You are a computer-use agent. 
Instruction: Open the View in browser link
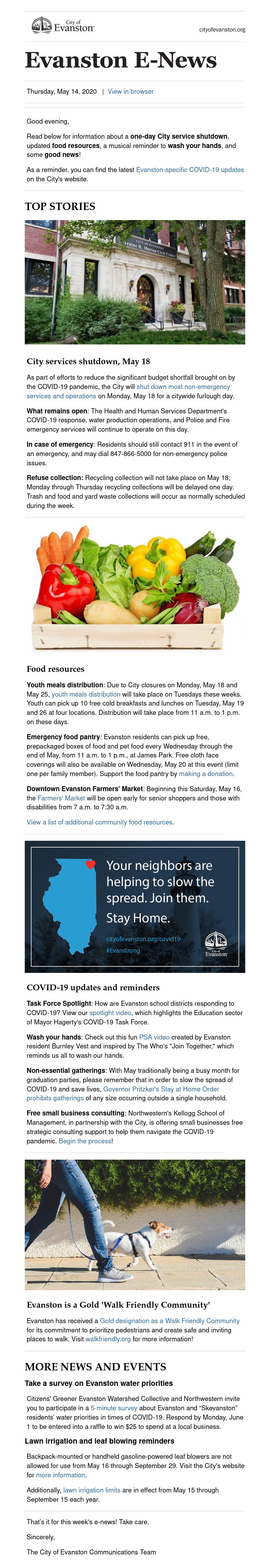(x=131, y=91)
